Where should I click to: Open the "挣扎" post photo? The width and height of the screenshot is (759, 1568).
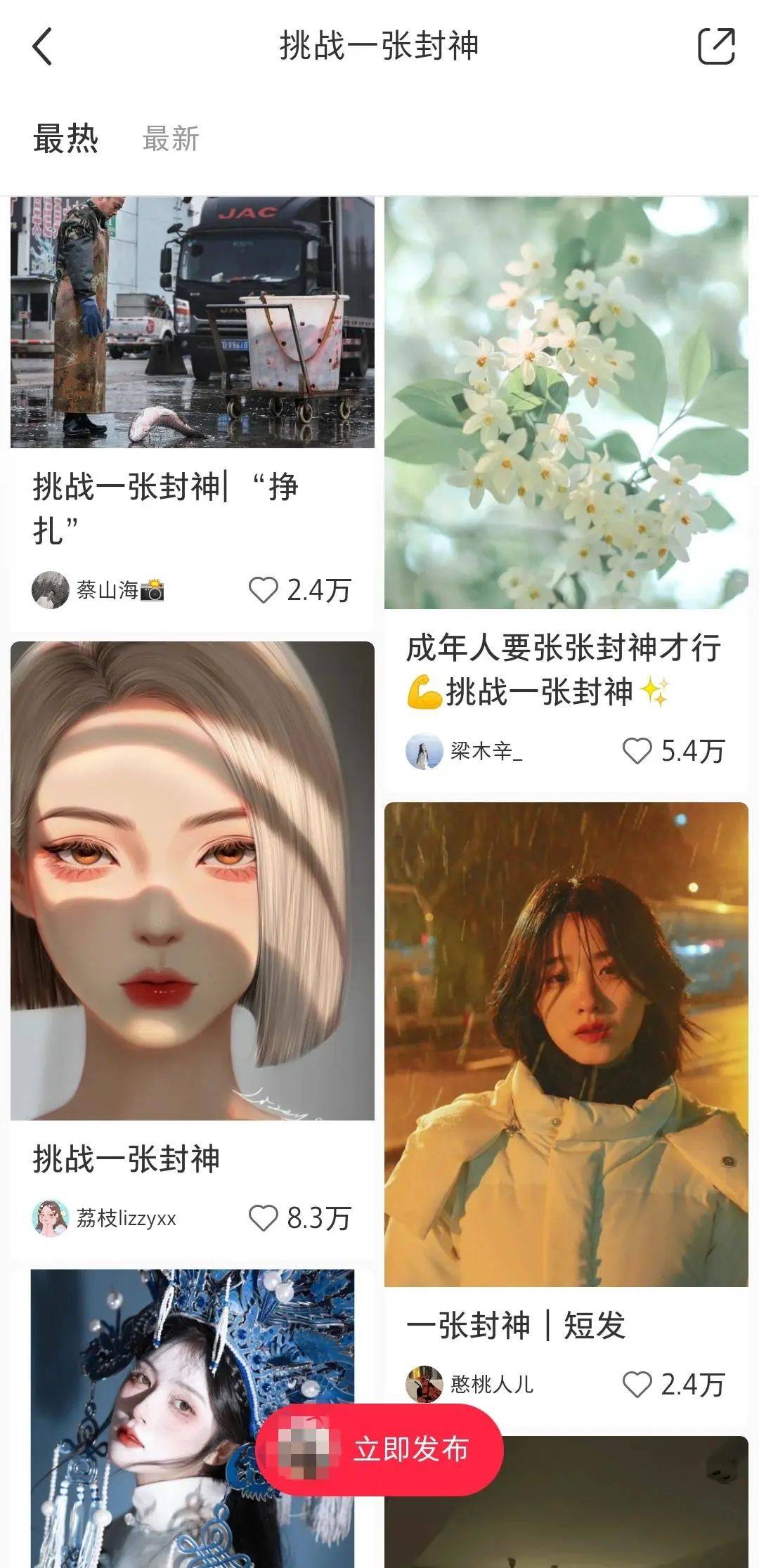[x=192, y=322]
